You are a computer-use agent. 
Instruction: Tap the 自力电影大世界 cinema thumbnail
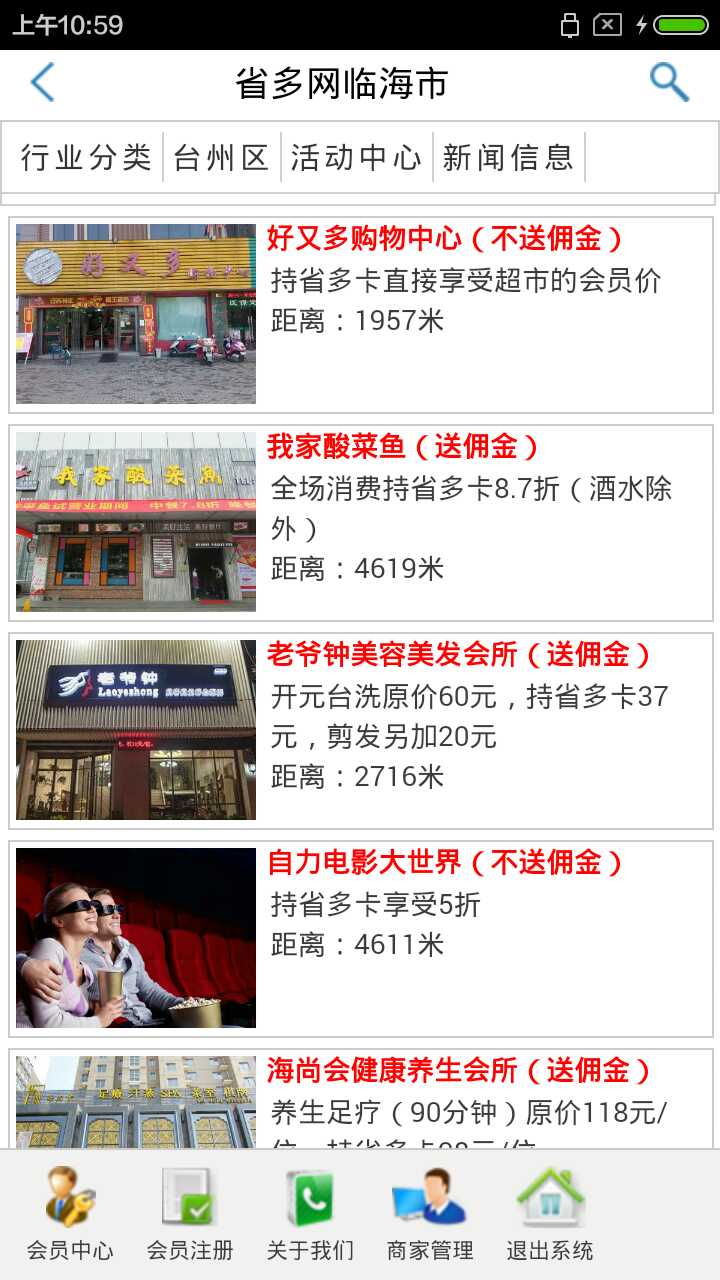[135, 937]
